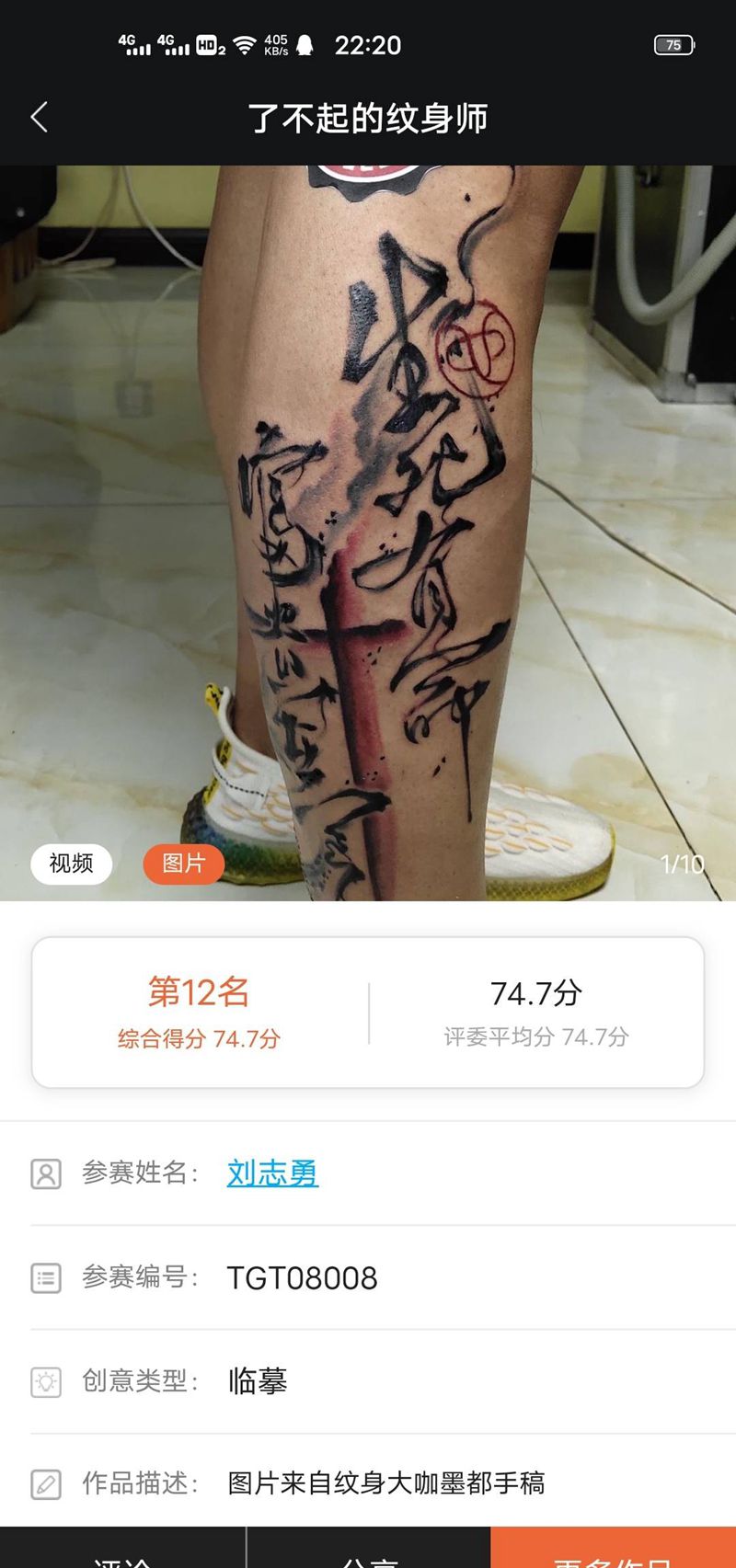Go back from 了不起的纹身师 page

pyautogui.click(x=40, y=118)
